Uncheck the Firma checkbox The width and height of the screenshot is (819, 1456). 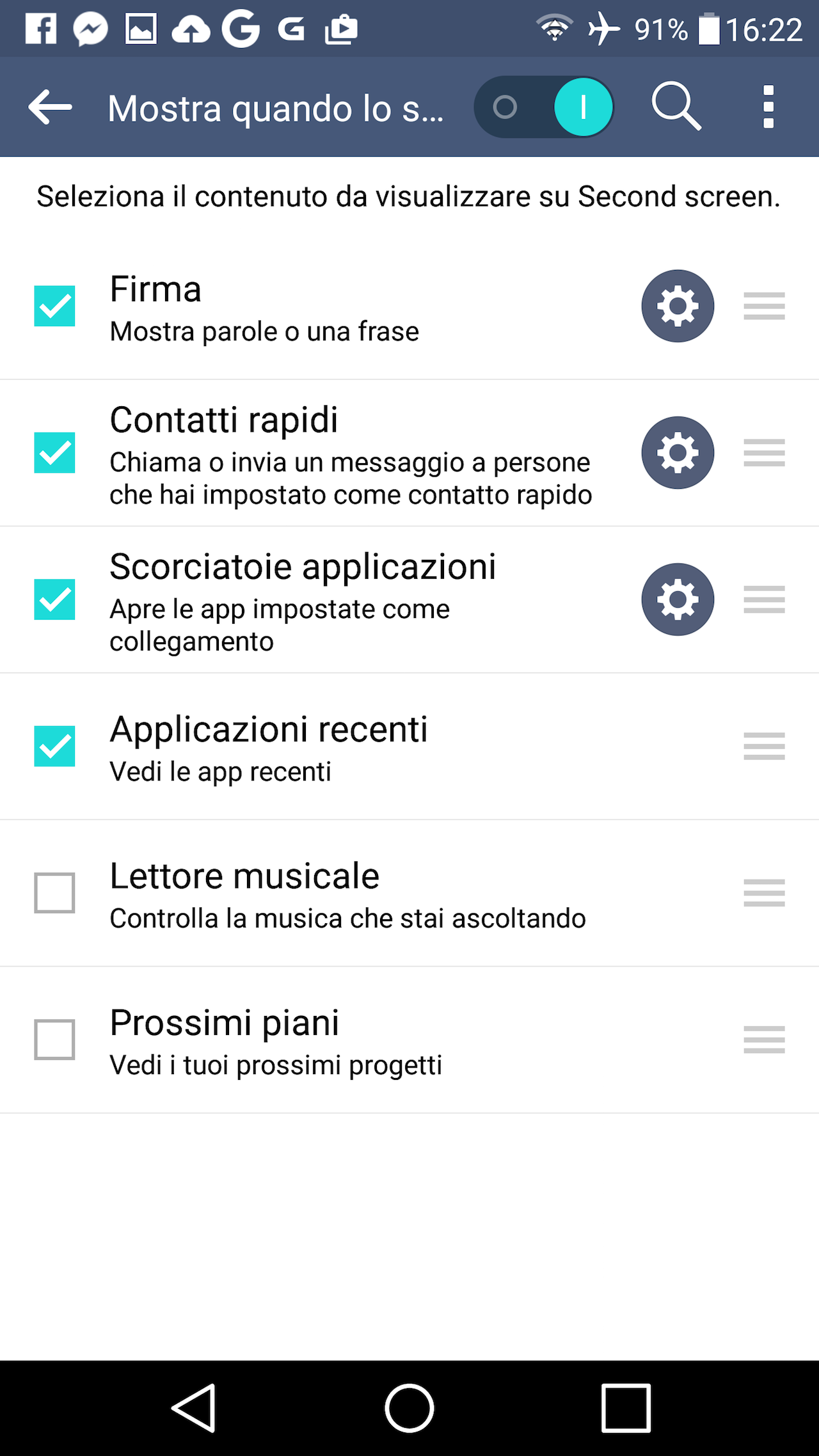coord(54,306)
